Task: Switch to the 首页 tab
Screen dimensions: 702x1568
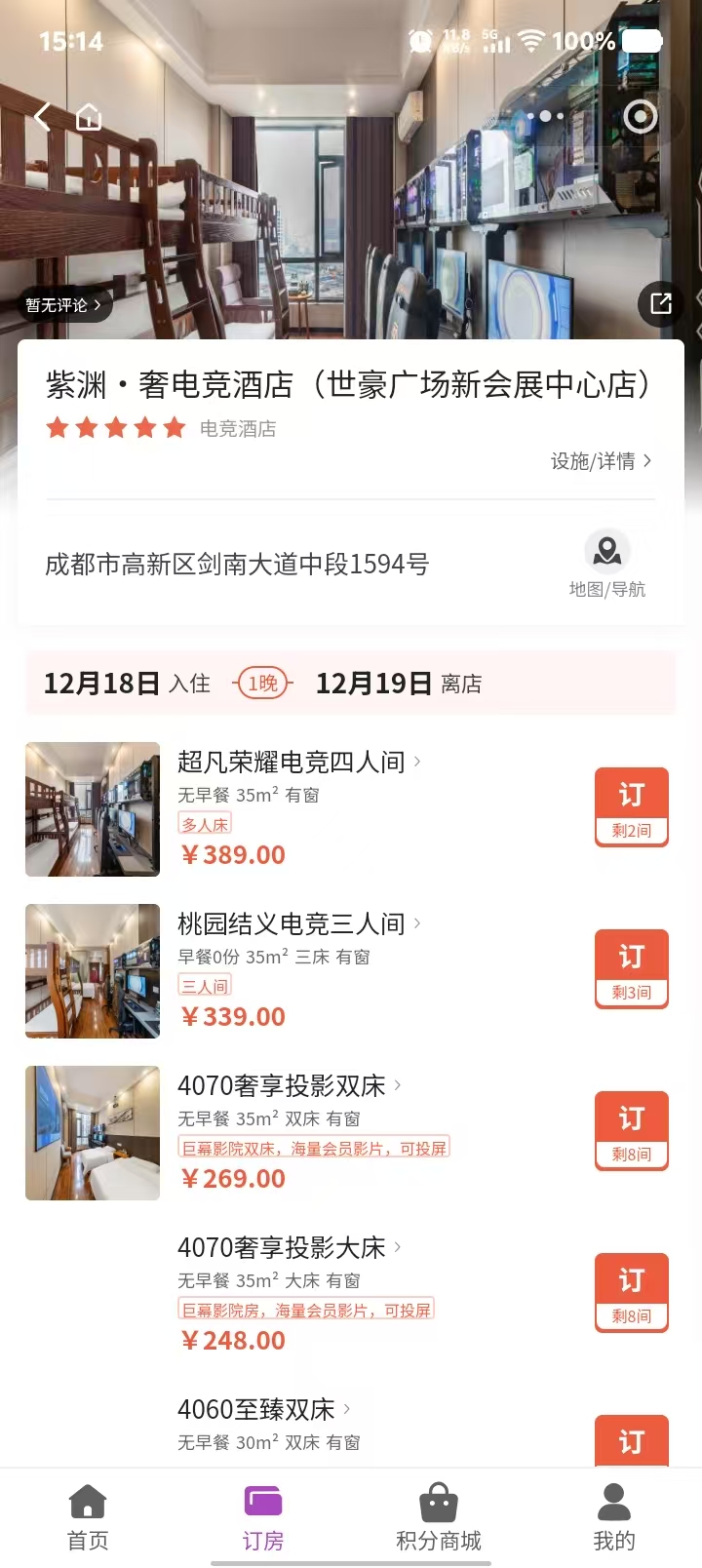Action: [x=88, y=1517]
